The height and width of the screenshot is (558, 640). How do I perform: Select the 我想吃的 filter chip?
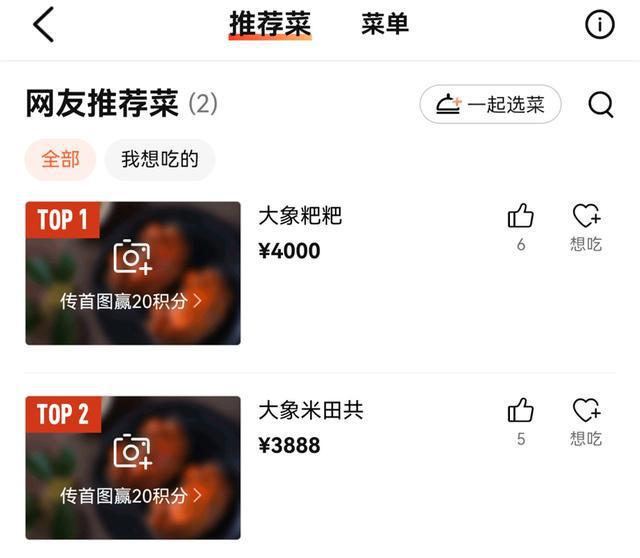pos(160,160)
